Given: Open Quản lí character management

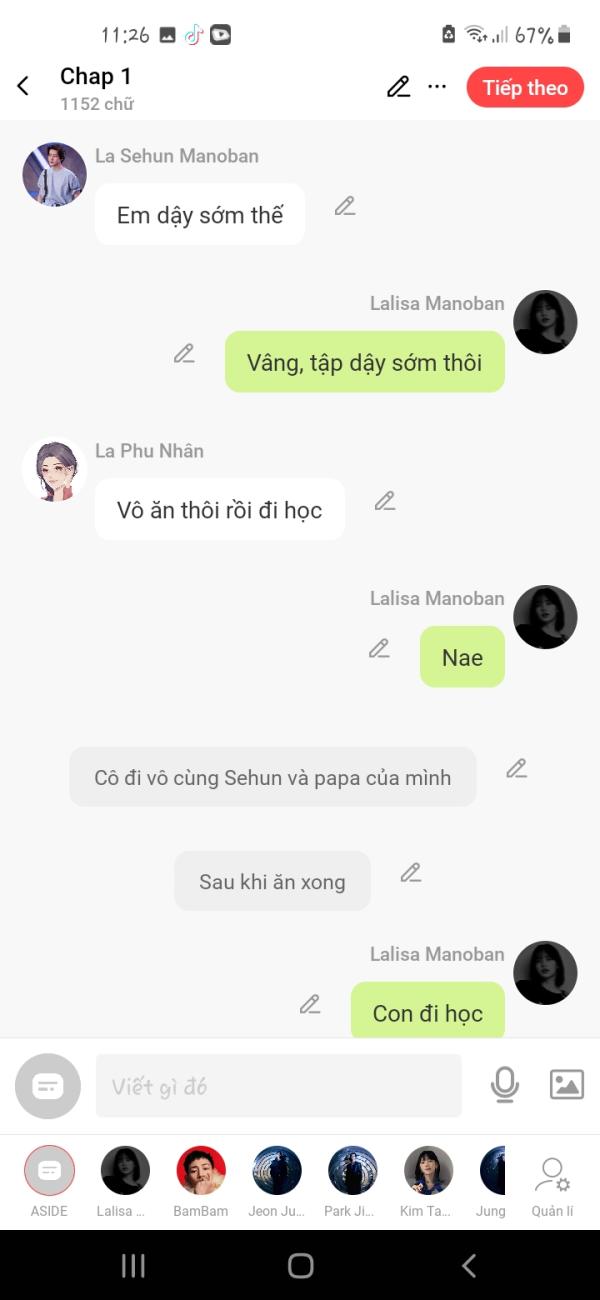Looking at the screenshot, I should 552,1178.
